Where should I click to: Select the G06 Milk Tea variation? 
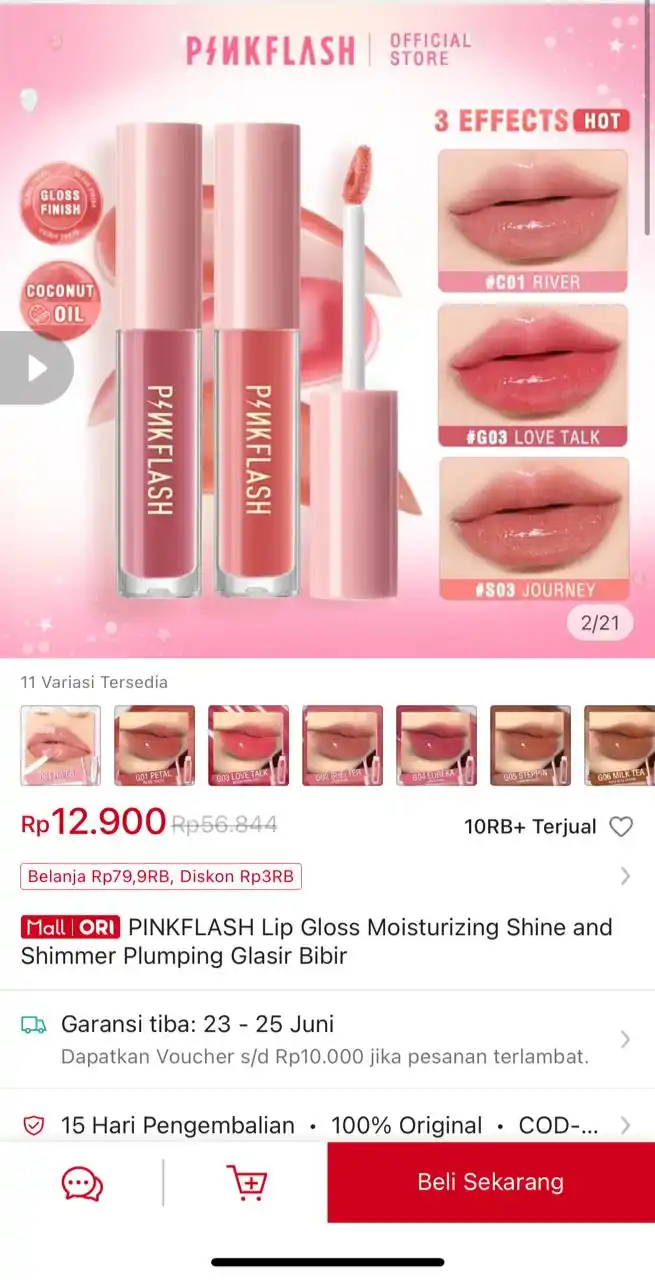click(619, 745)
